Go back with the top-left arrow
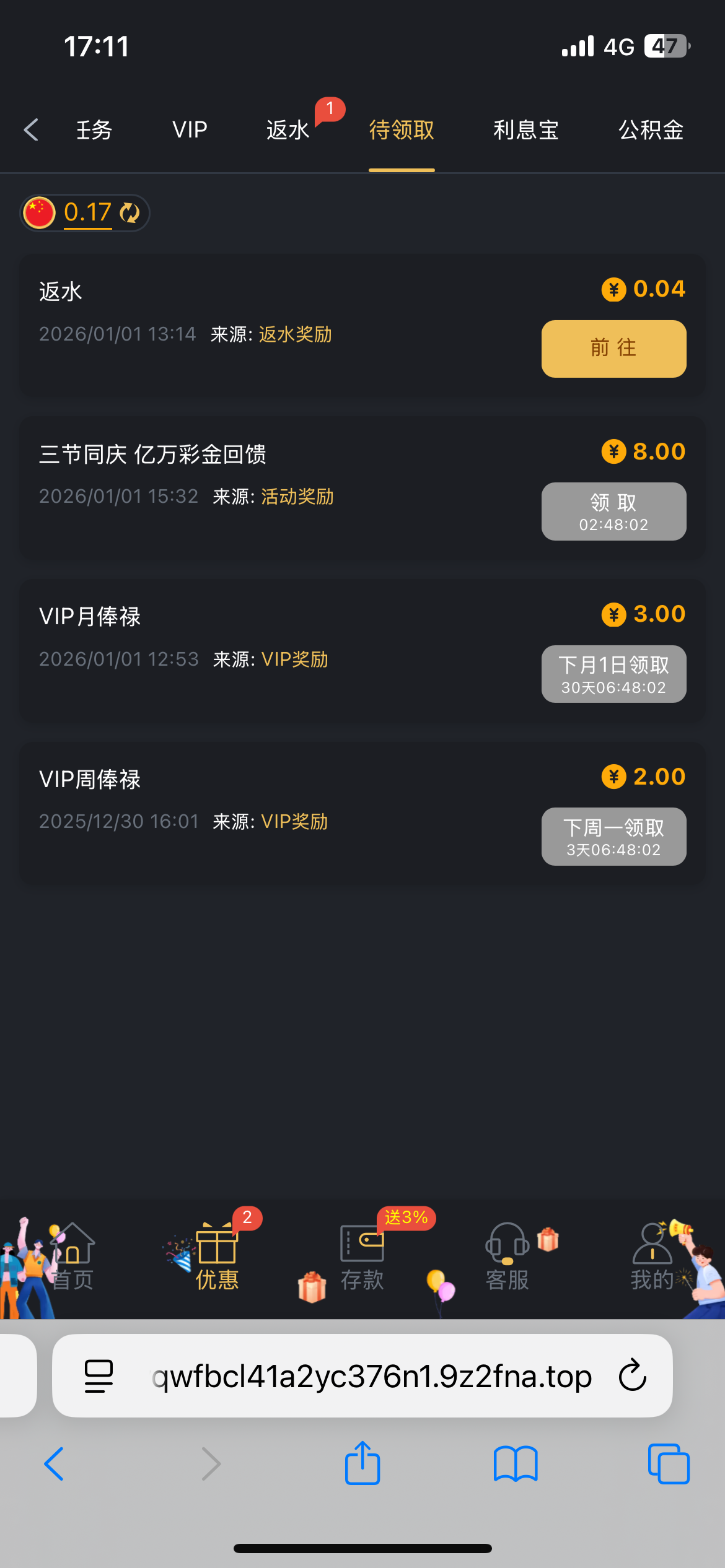725x1568 pixels. pos(31,130)
